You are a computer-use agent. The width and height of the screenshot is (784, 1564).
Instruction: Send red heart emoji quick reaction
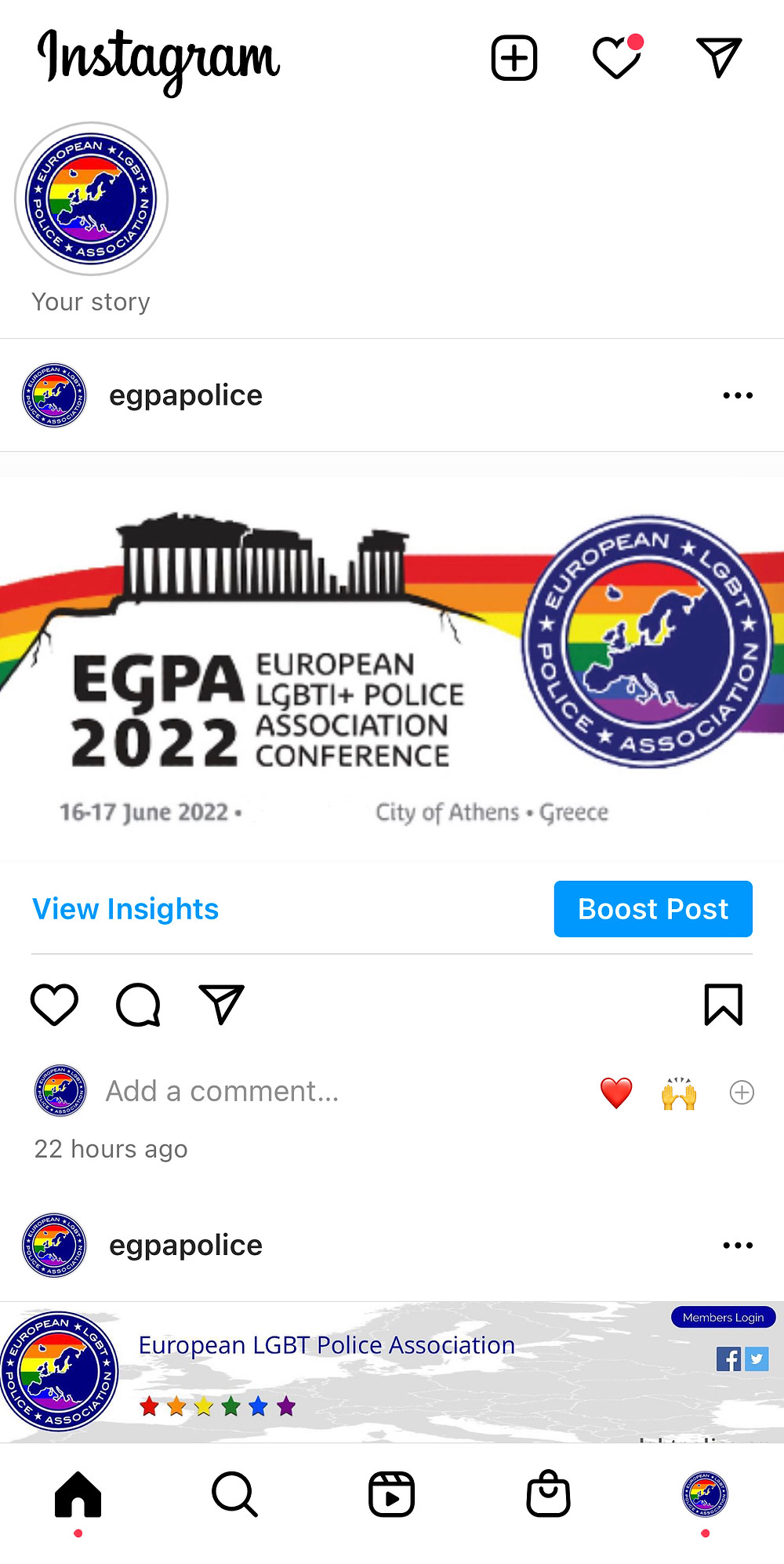616,1093
